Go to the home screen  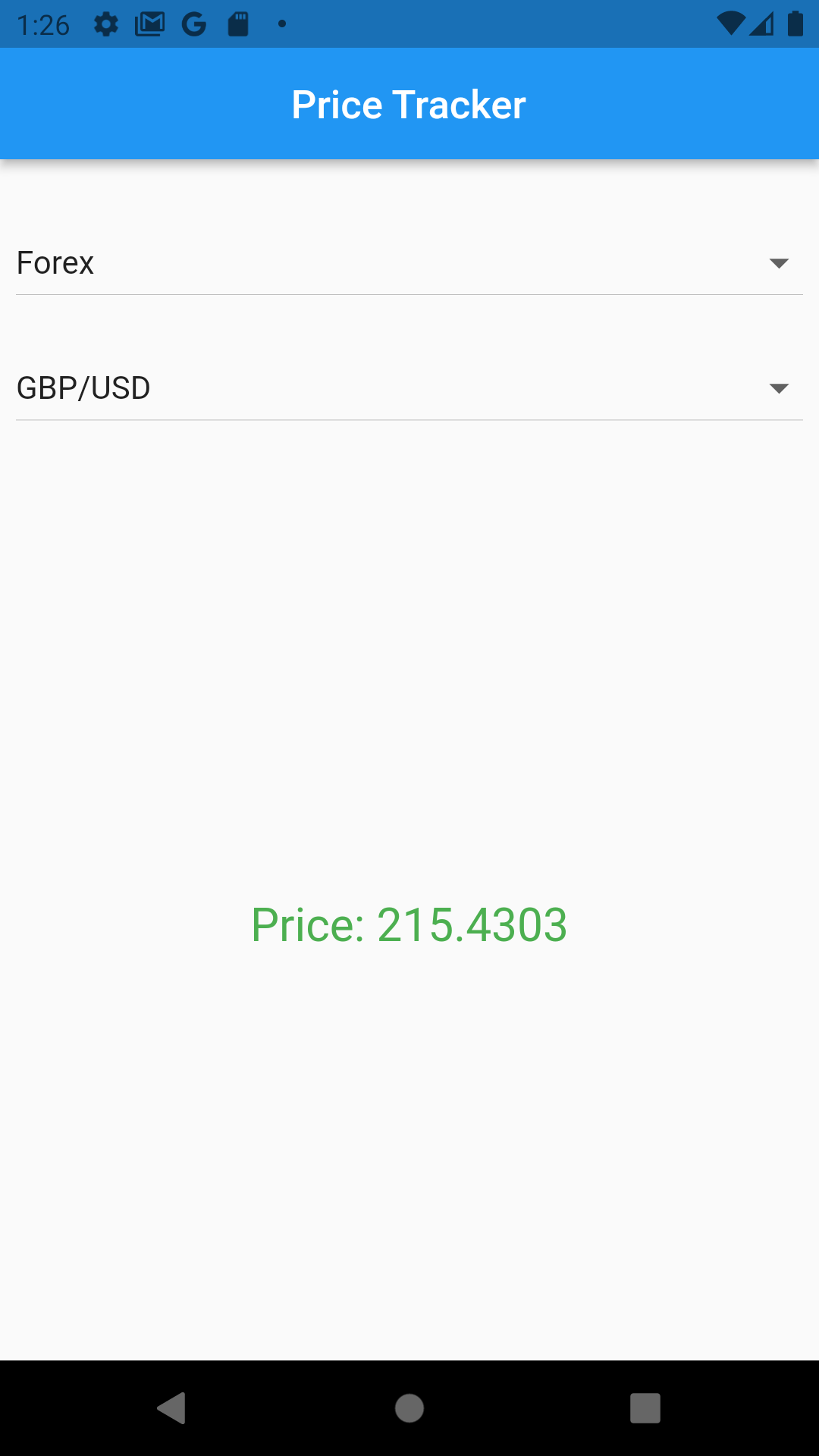point(409,1408)
